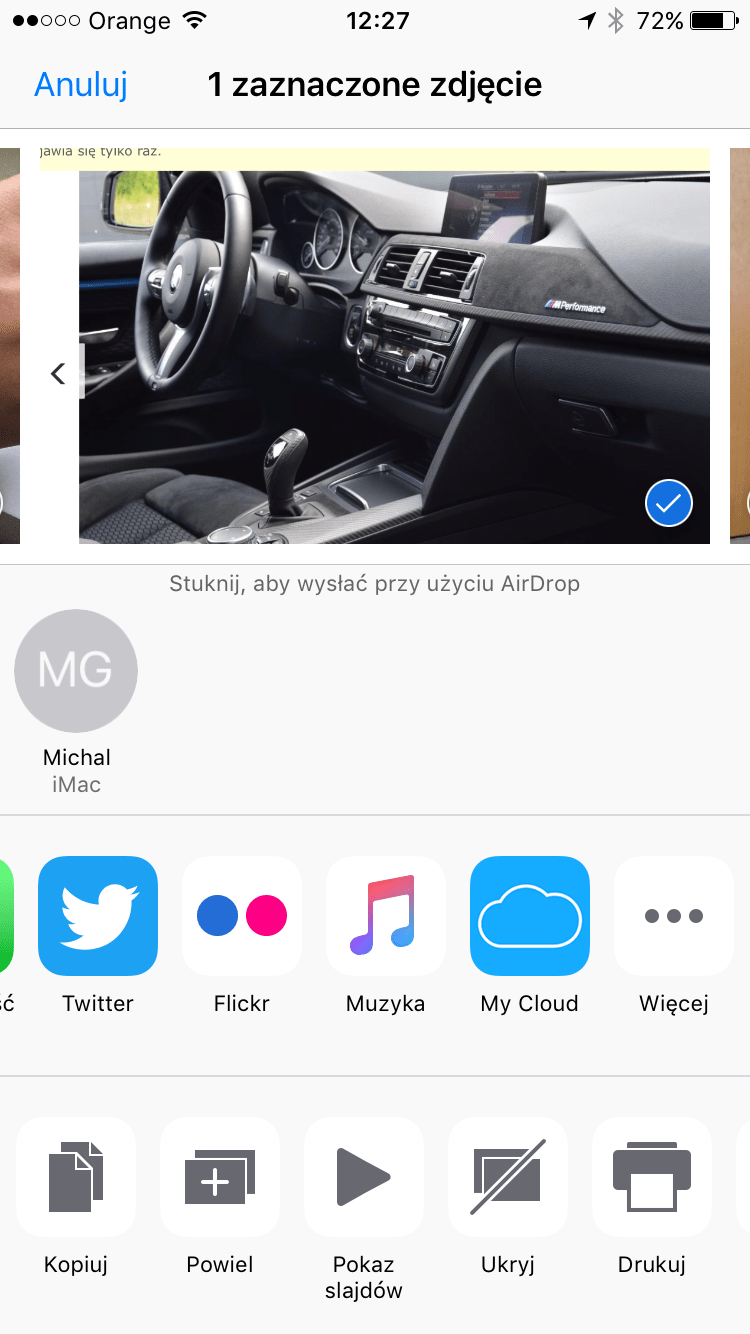Viewport: 750px width, 1334px height.
Task: Open Więcej for more sharing apps
Action: [674, 916]
